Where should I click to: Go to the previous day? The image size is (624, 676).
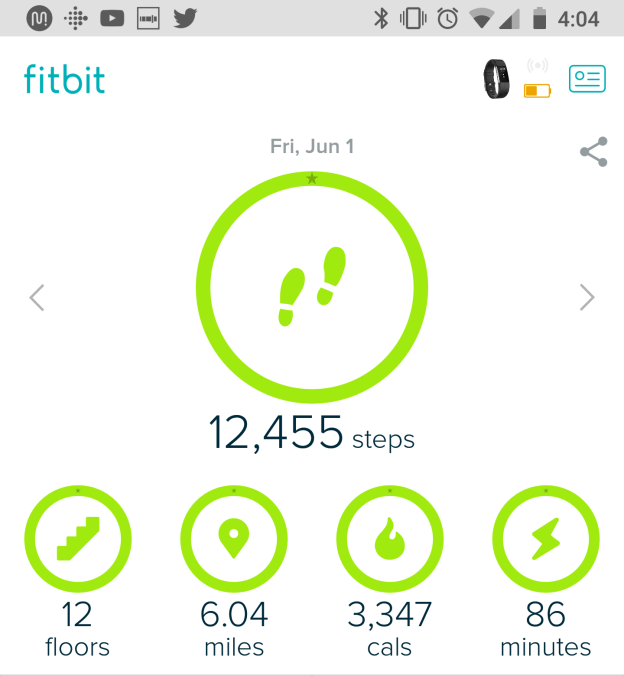[37, 297]
